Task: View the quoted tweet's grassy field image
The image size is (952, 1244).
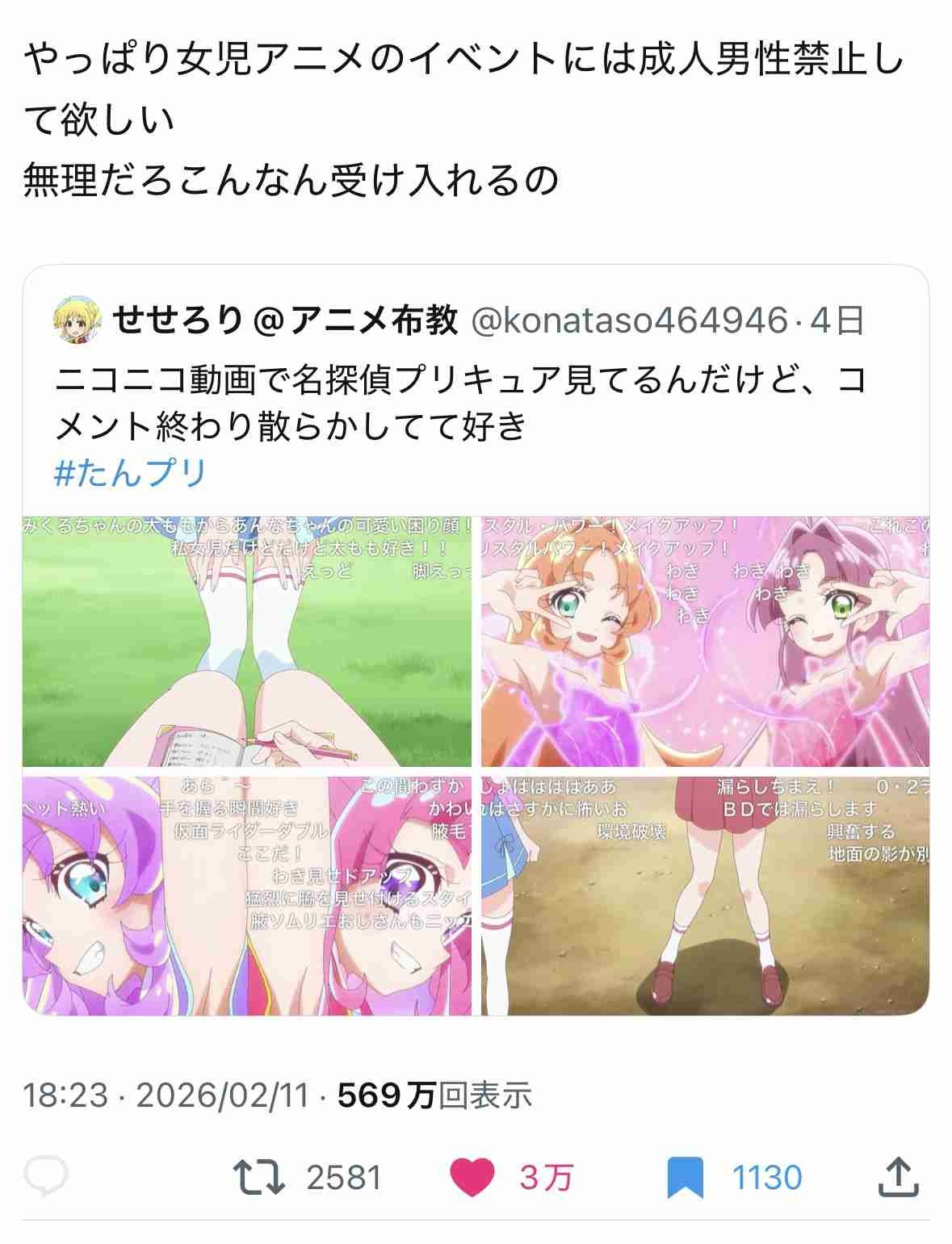Action: 246,642
